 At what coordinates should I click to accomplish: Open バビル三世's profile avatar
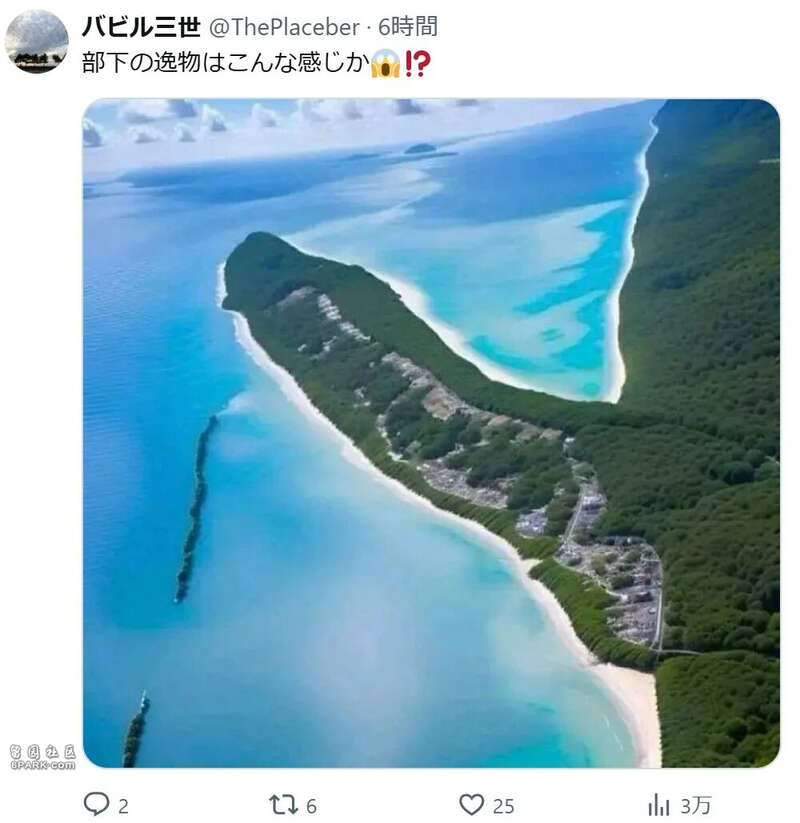coord(37,42)
